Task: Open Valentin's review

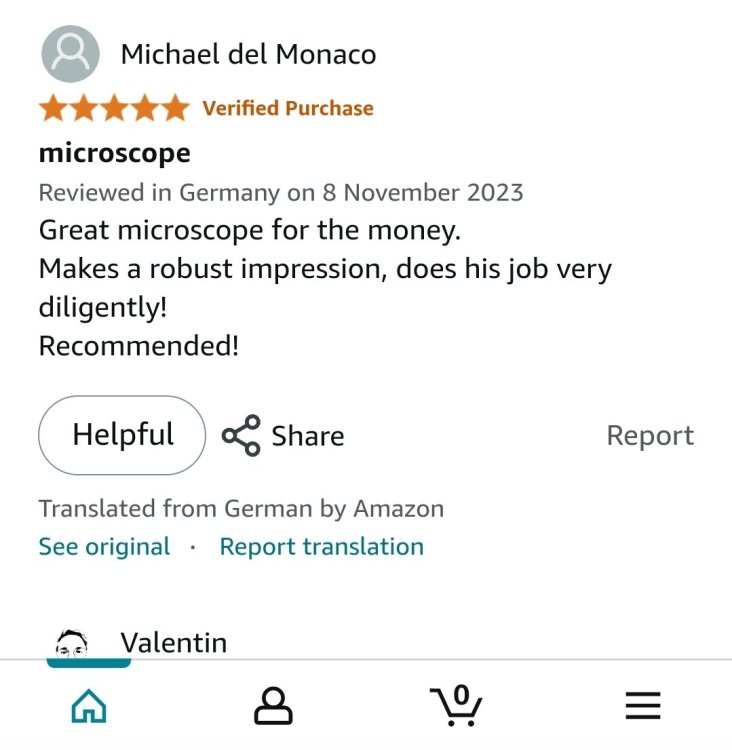Action: pyautogui.click(x=175, y=641)
